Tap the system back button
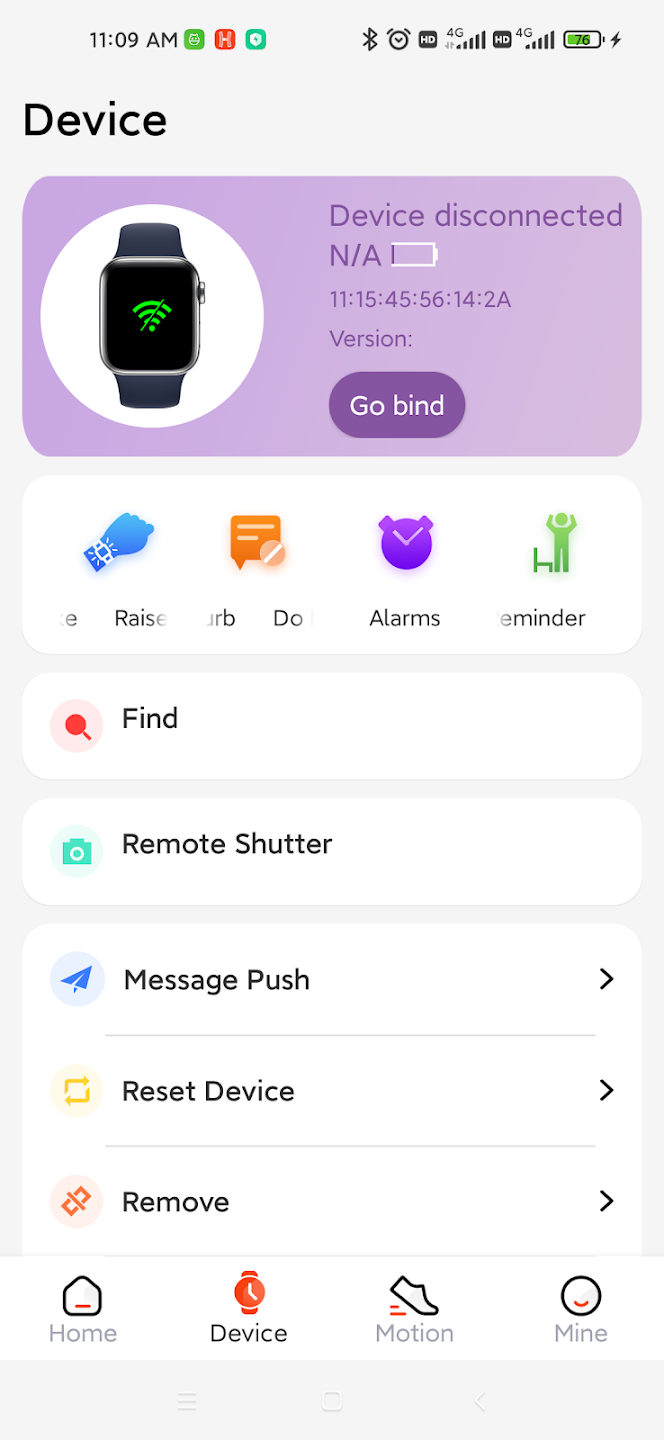Viewport: 664px width, 1440px height. [x=480, y=1401]
